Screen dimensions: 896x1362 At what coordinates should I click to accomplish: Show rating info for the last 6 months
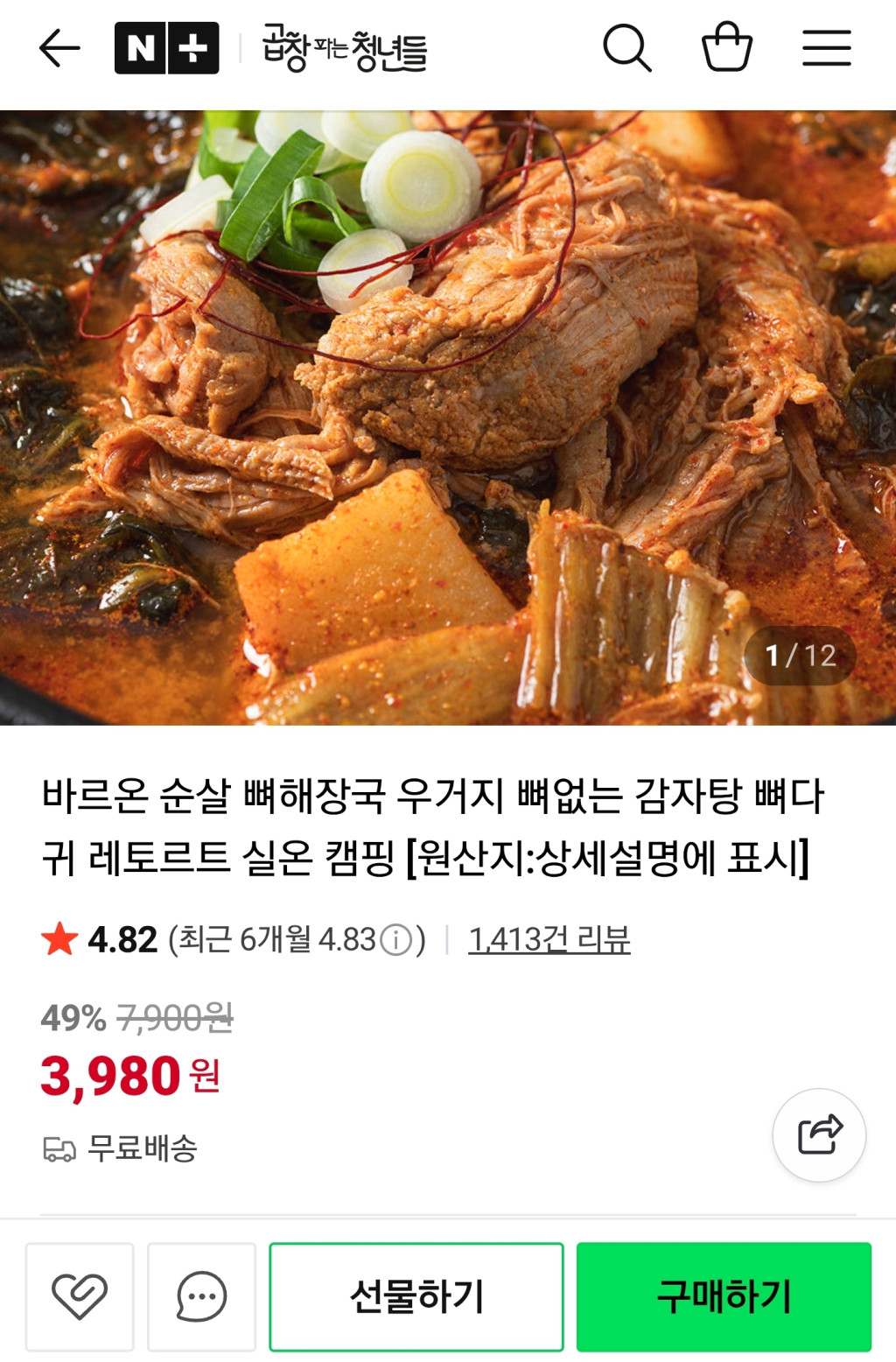click(396, 940)
